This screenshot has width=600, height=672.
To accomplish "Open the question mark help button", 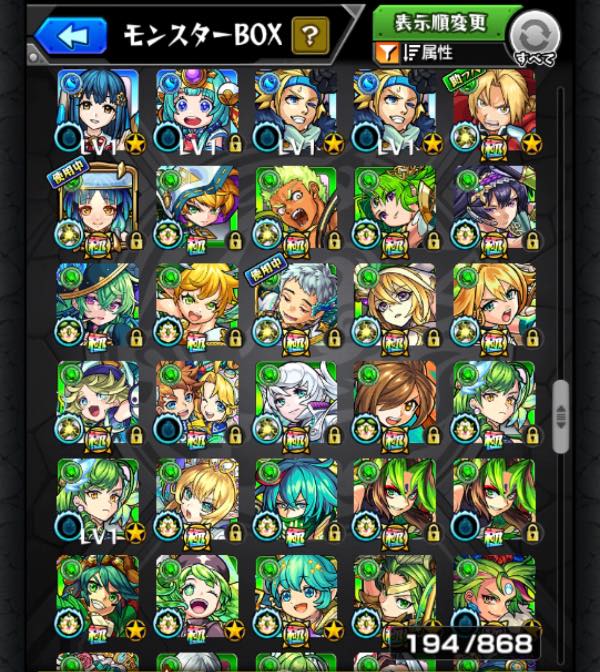I will [x=311, y=37].
